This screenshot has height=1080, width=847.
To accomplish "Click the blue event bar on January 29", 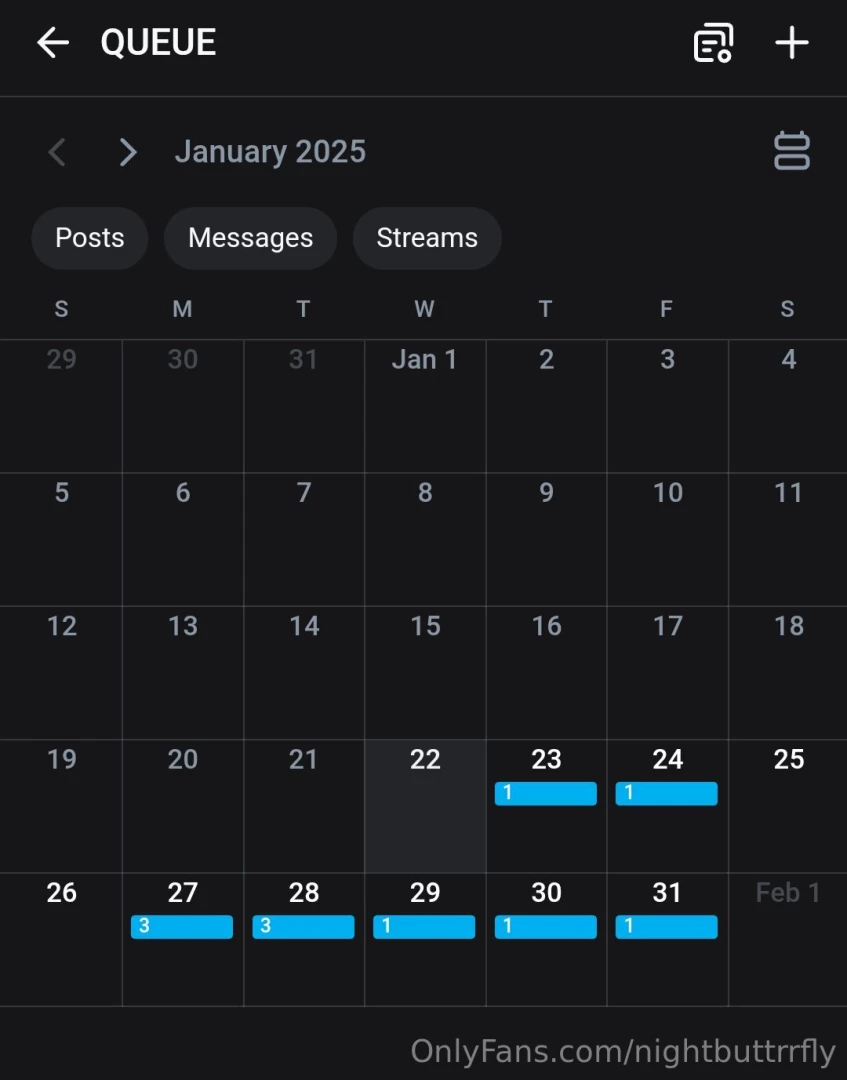I will point(424,926).
